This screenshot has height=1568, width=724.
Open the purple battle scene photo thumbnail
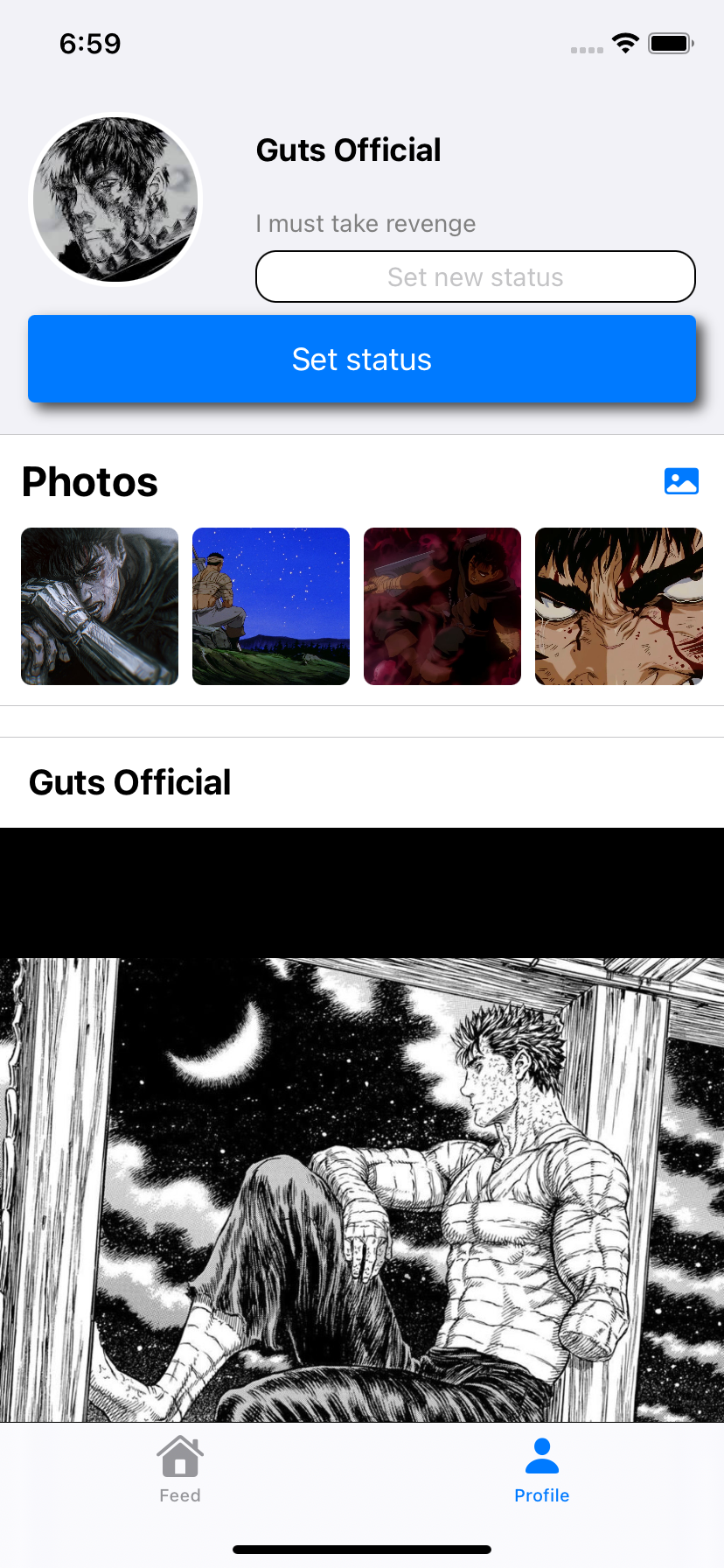coord(442,605)
